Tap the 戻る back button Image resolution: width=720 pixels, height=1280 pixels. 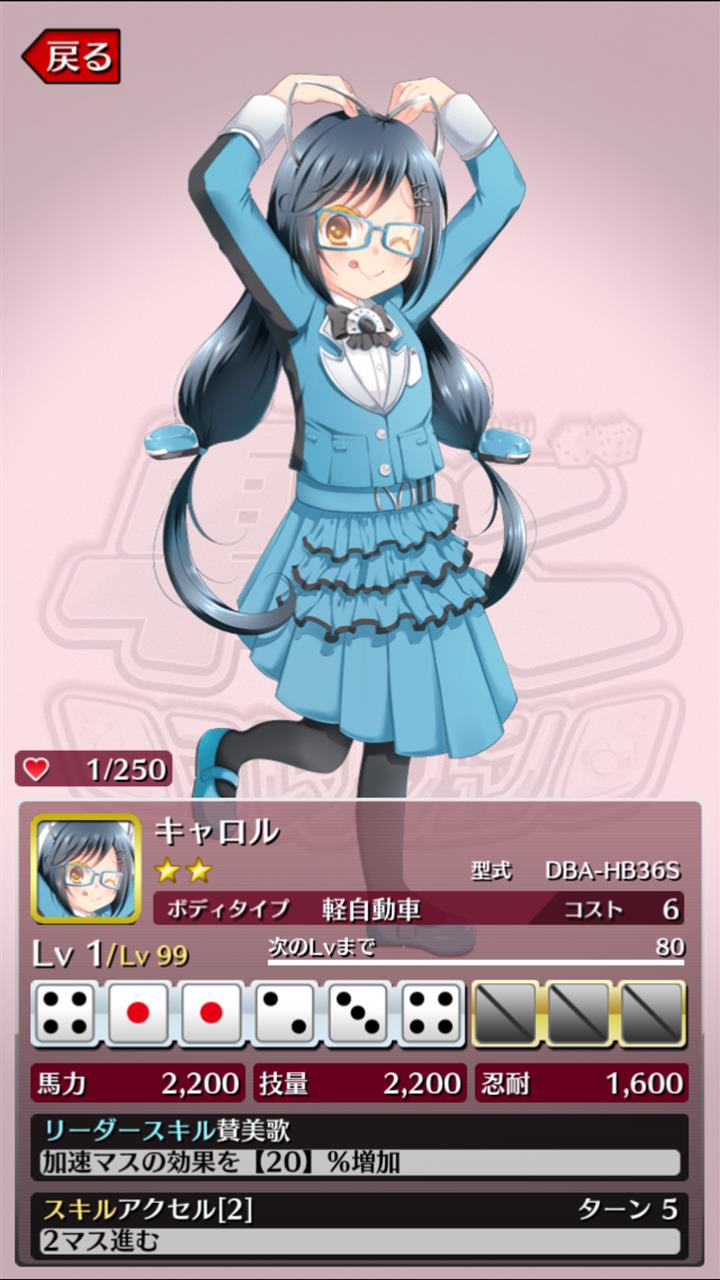pos(71,56)
